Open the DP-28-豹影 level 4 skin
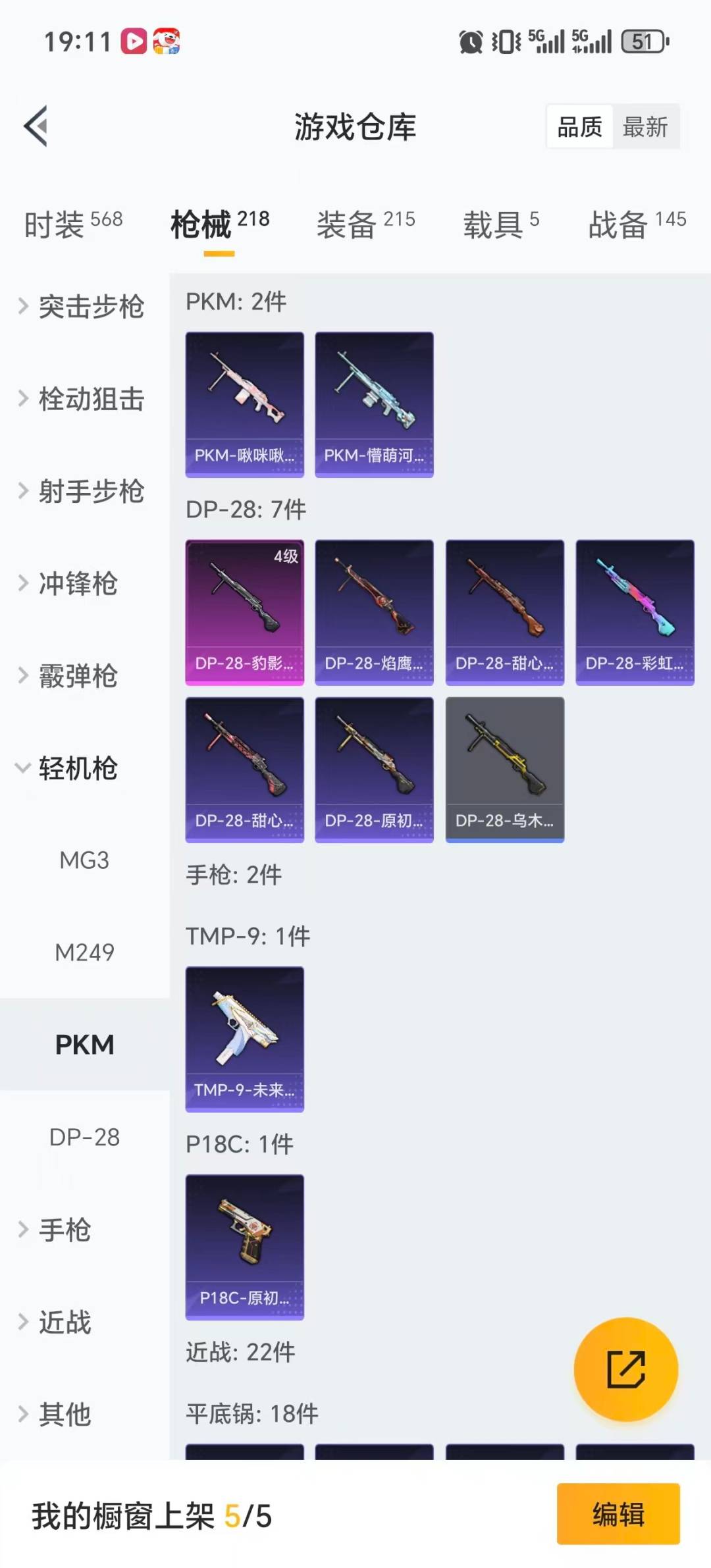This screenshot has height=1568, width=711. [x=244, y=612]
